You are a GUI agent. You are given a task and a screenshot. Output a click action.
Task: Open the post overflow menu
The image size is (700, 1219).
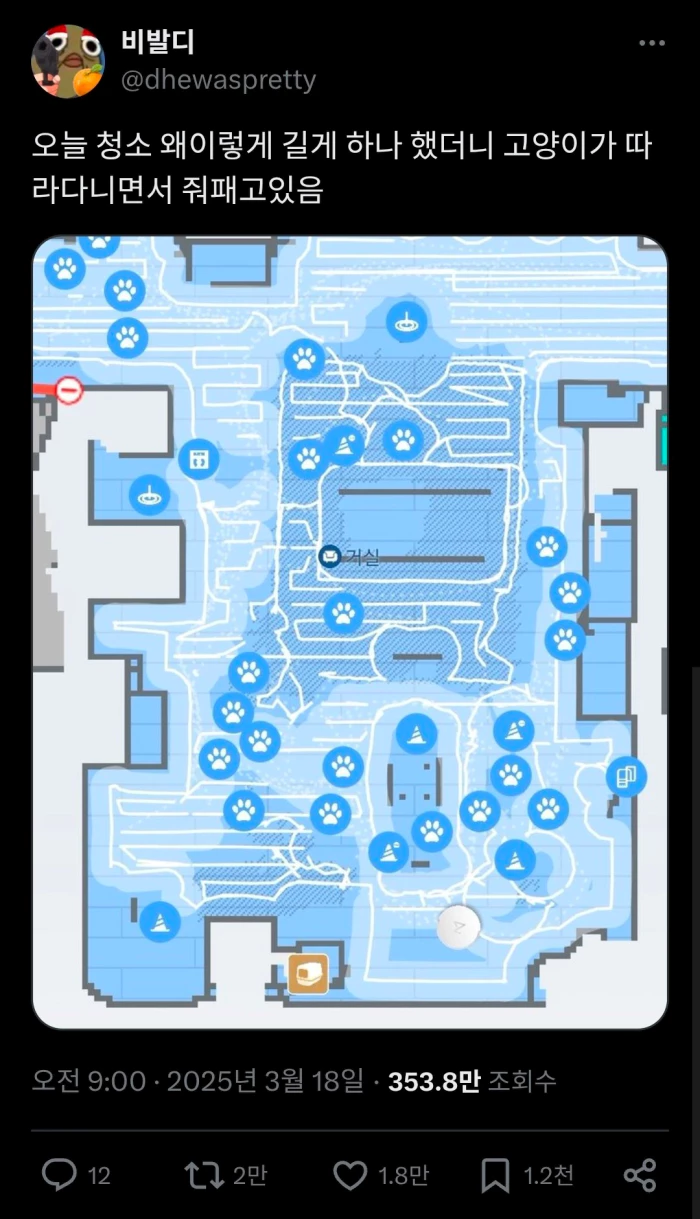point(651,44)
